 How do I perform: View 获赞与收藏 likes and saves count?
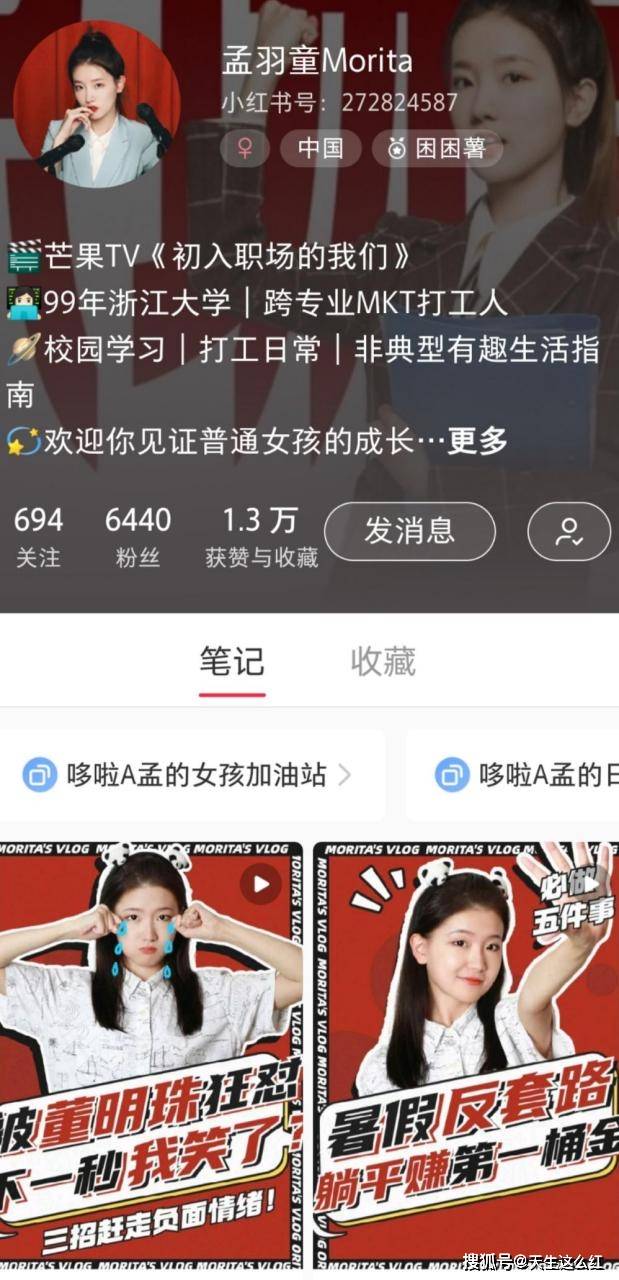261,537
